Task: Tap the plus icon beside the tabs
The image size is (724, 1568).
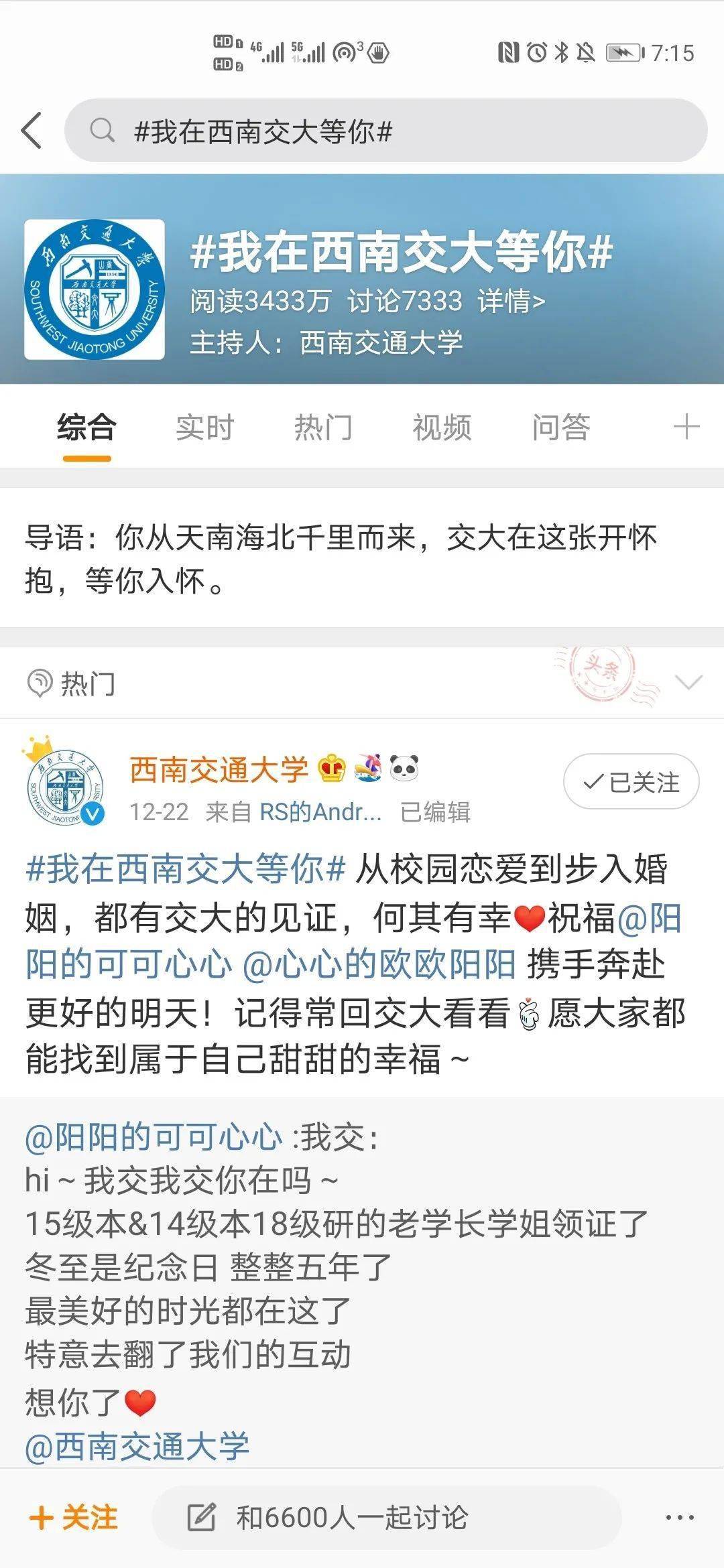Action: 686,427
